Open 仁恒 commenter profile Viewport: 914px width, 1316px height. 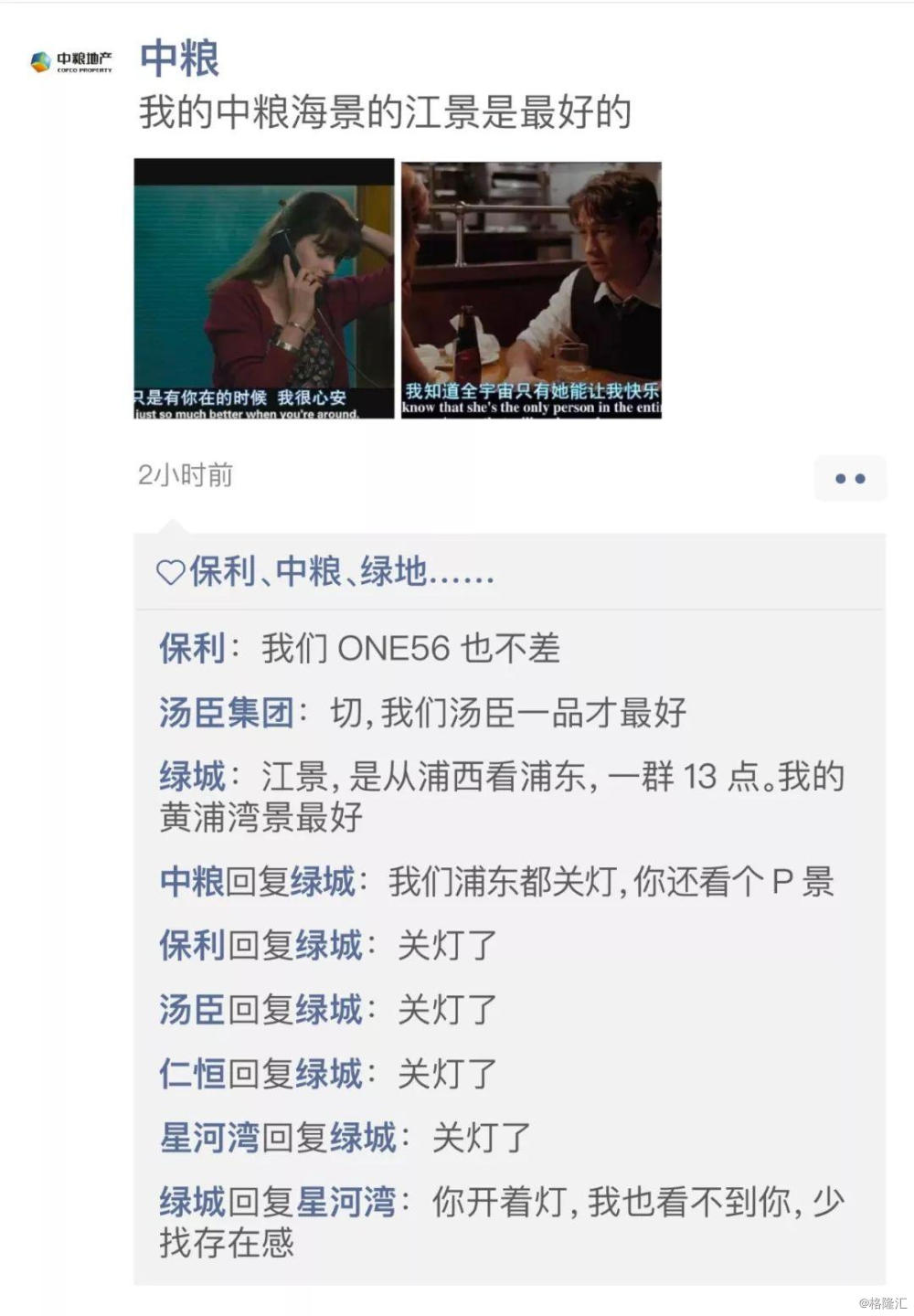coord(192,1074)
